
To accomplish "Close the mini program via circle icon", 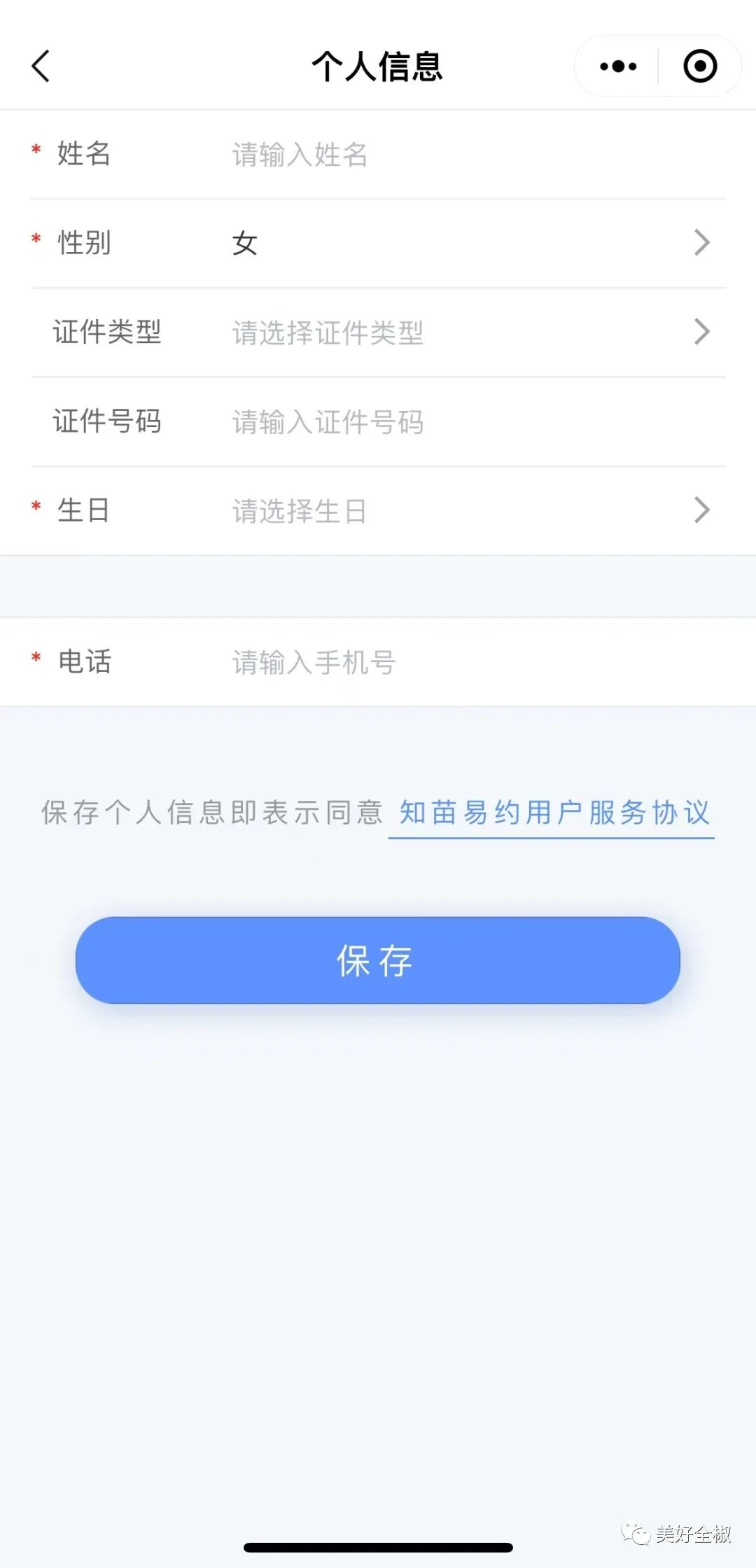I will tap(700, 66).
